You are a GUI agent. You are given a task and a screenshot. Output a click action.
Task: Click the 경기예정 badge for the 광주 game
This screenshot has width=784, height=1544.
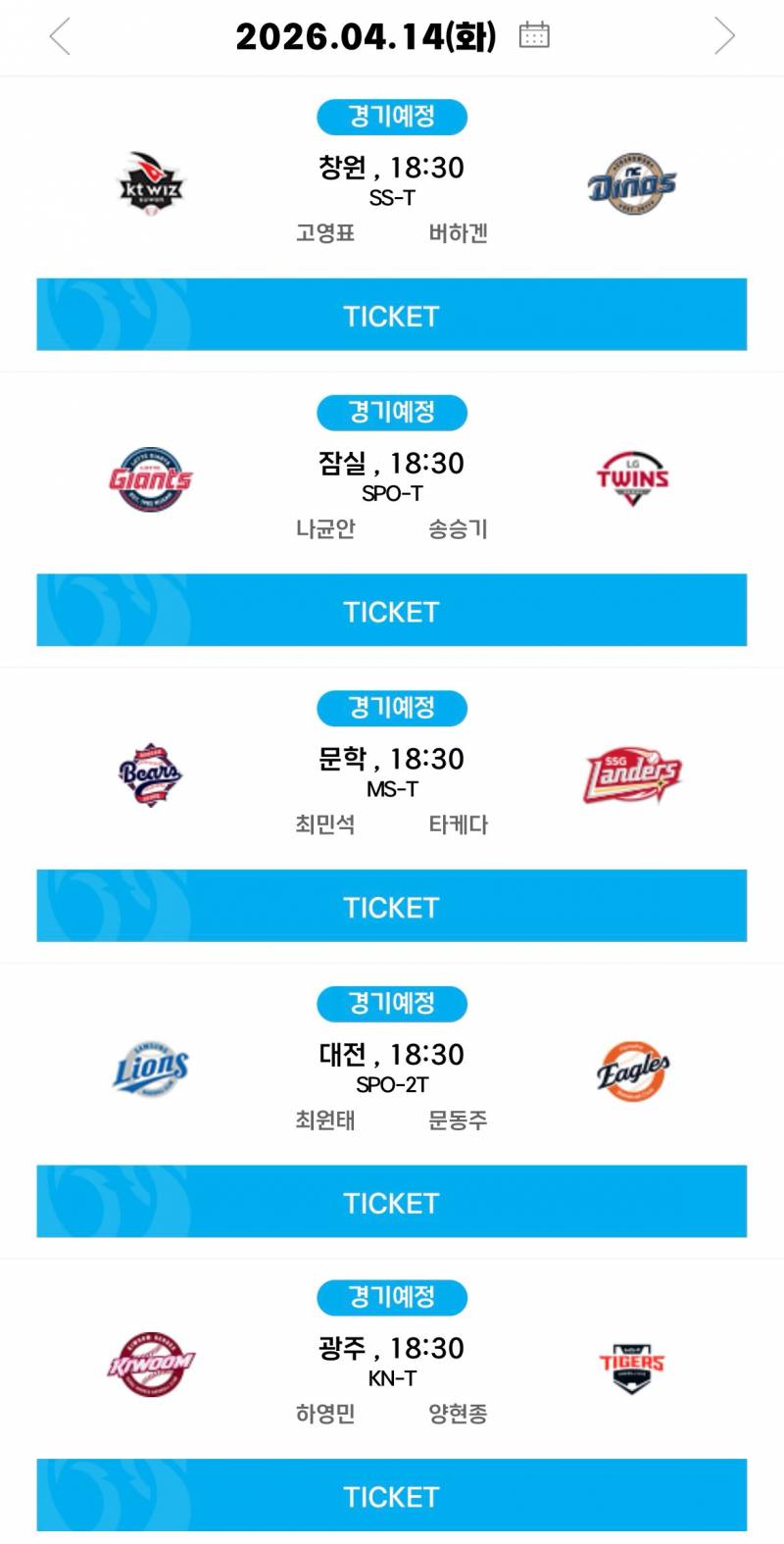click(x=391, y=1297)
